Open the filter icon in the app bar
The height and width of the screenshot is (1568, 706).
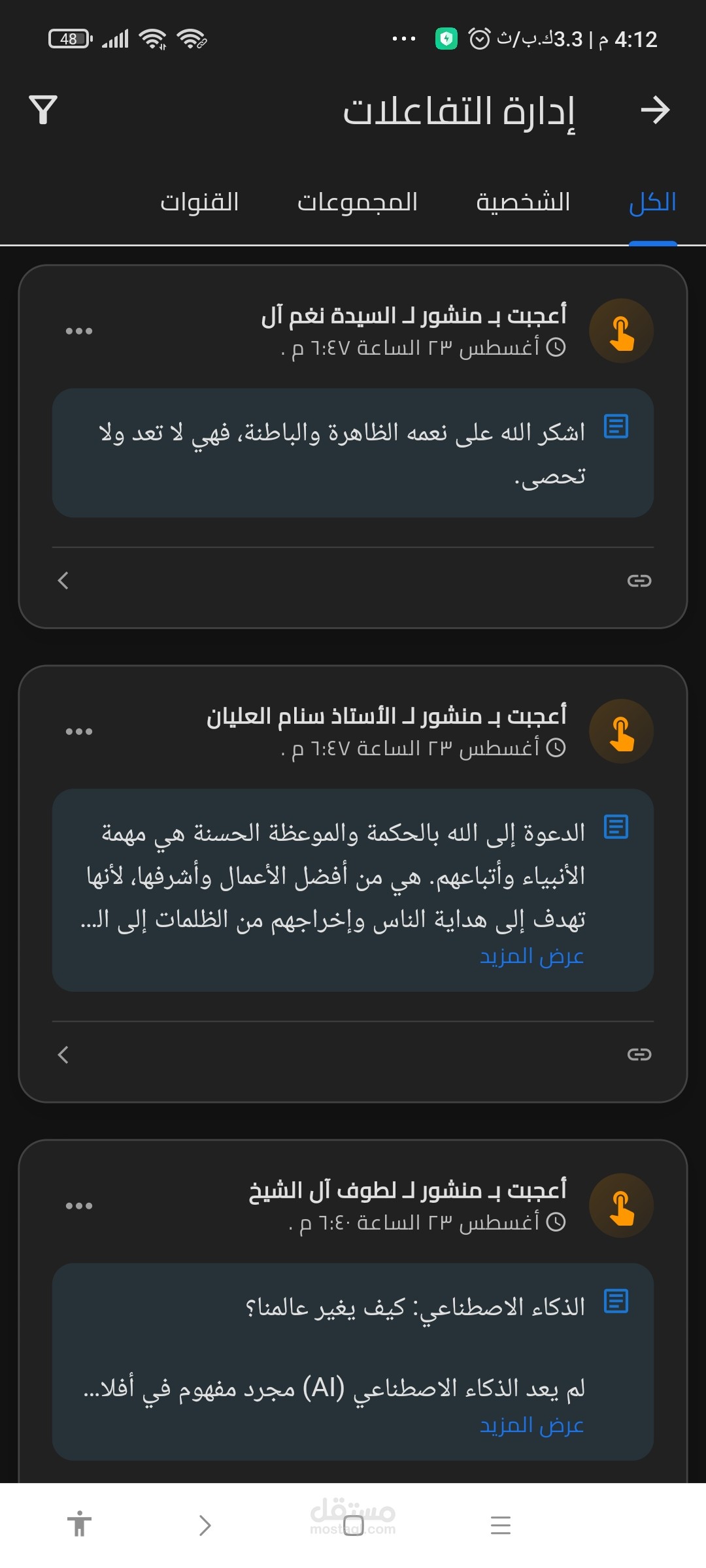pyautogui.click(x=43, y=110)
